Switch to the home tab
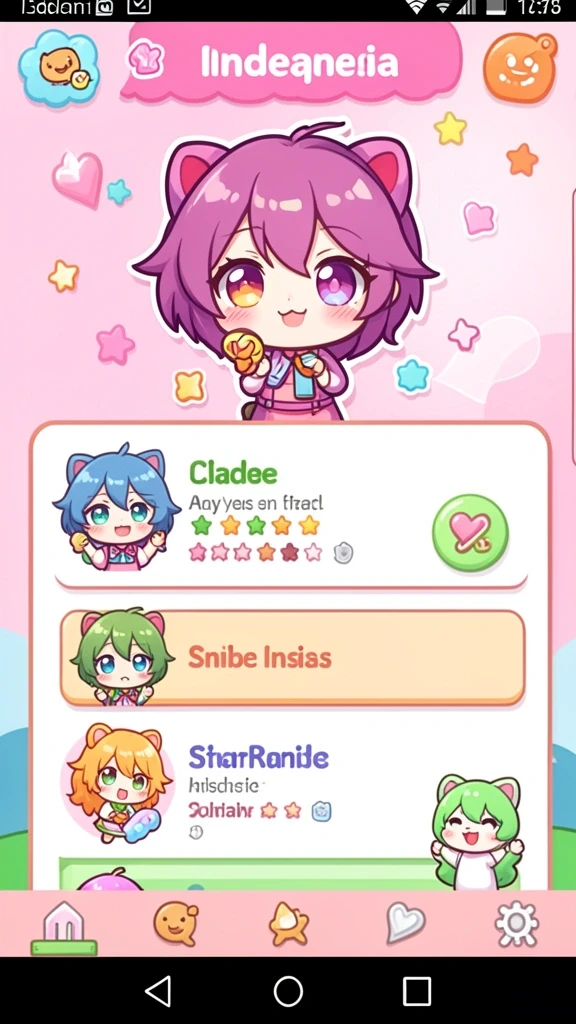This screenshot has width=576, height=1024. (64, 925)
